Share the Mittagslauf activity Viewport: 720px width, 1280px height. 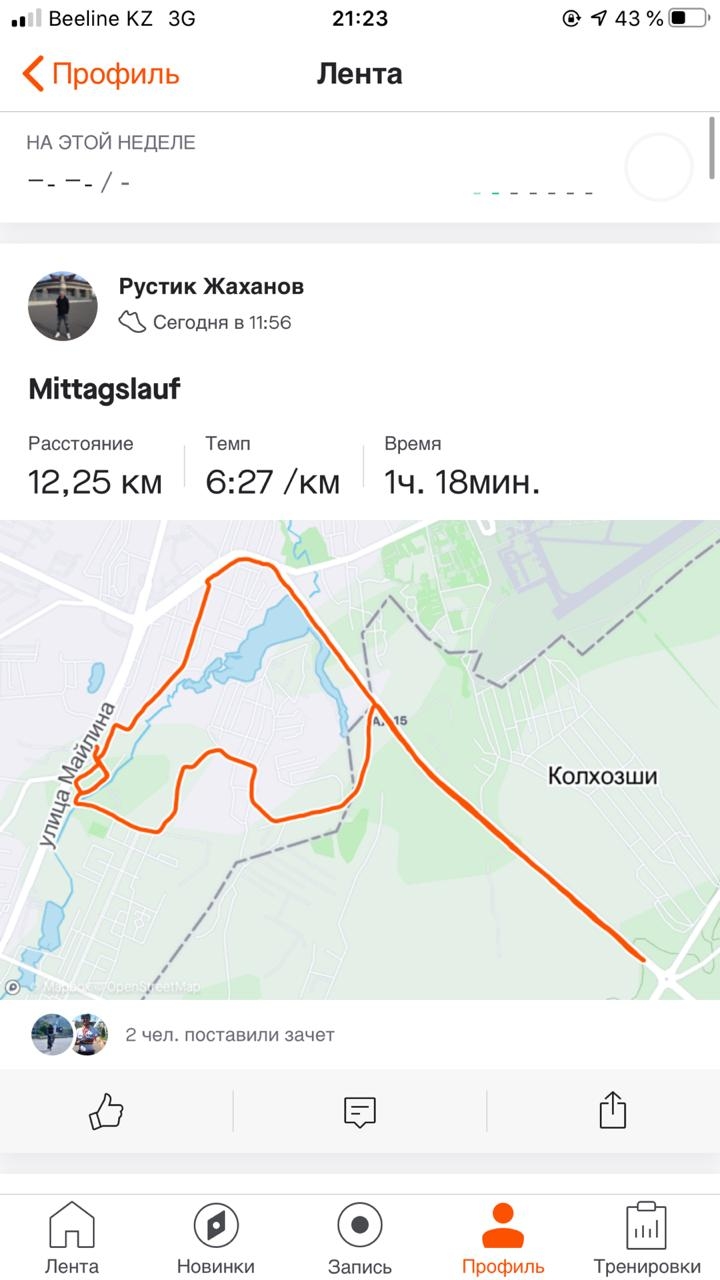point(612,1110)
